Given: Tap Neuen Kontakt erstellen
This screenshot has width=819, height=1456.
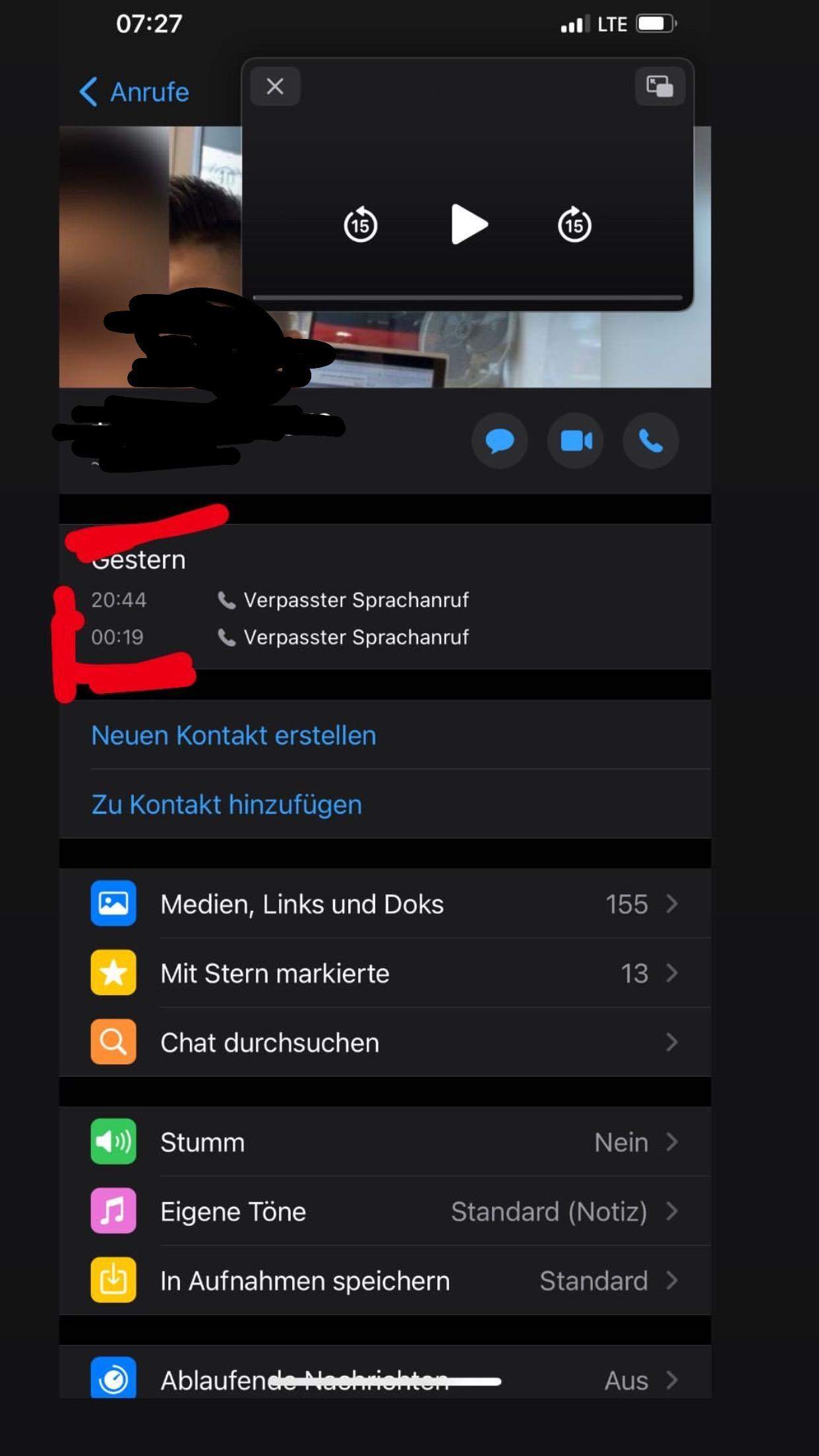Looking at the screenshot, I should click(x=233, y=735).
